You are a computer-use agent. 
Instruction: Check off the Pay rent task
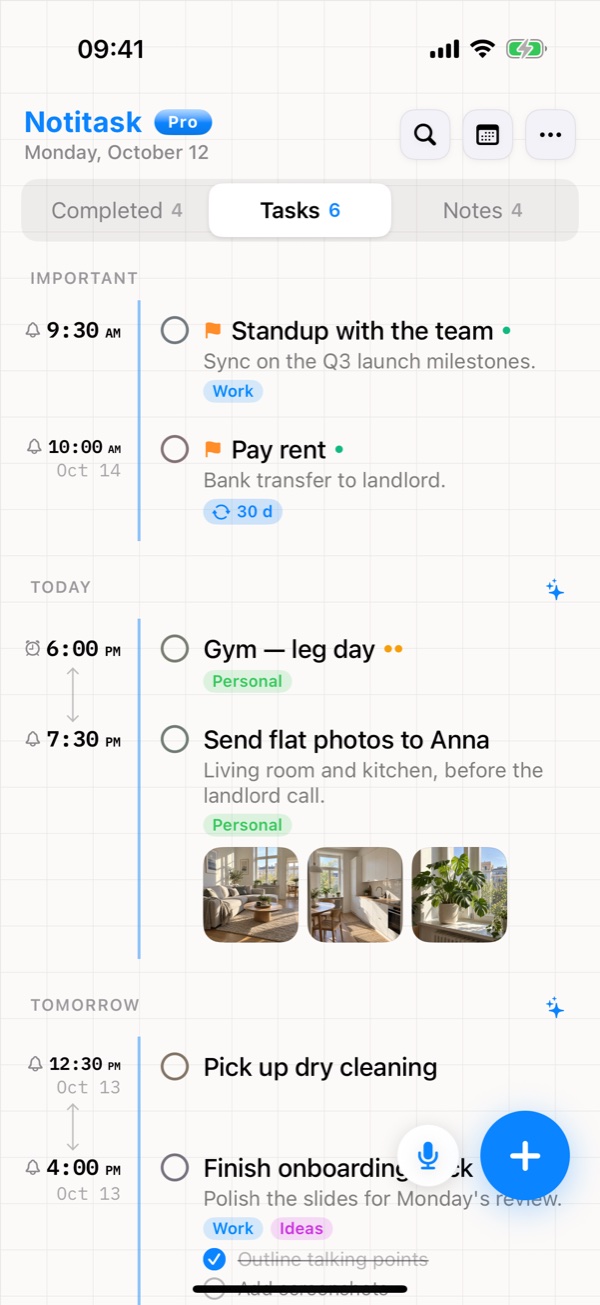(175, 449)
